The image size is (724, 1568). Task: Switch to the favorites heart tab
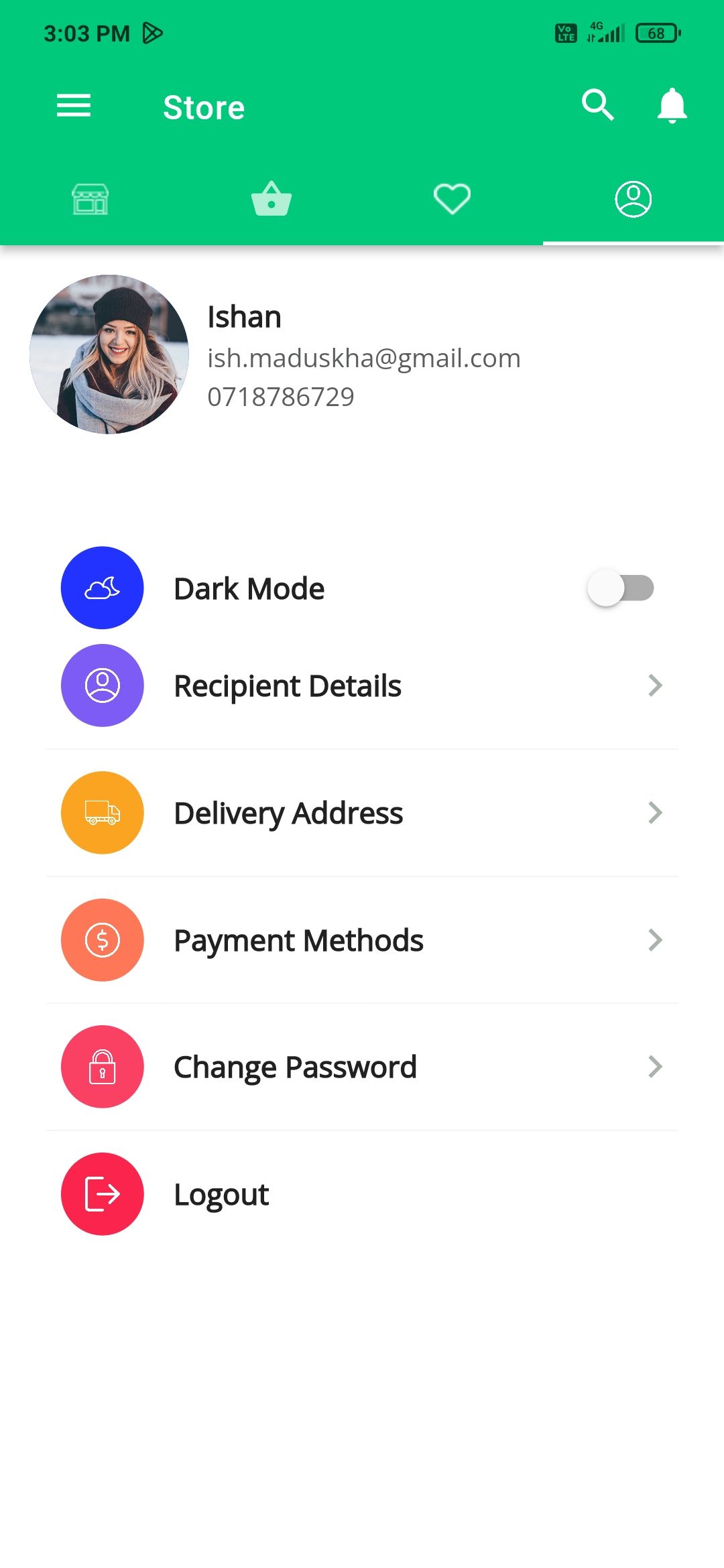[452, 199]
